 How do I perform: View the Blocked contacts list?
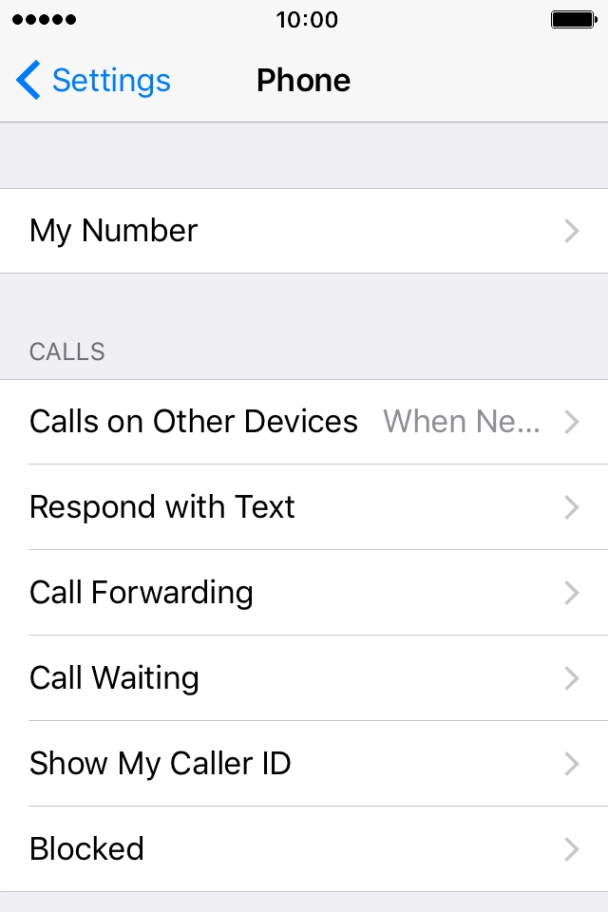tap(304, 849)
